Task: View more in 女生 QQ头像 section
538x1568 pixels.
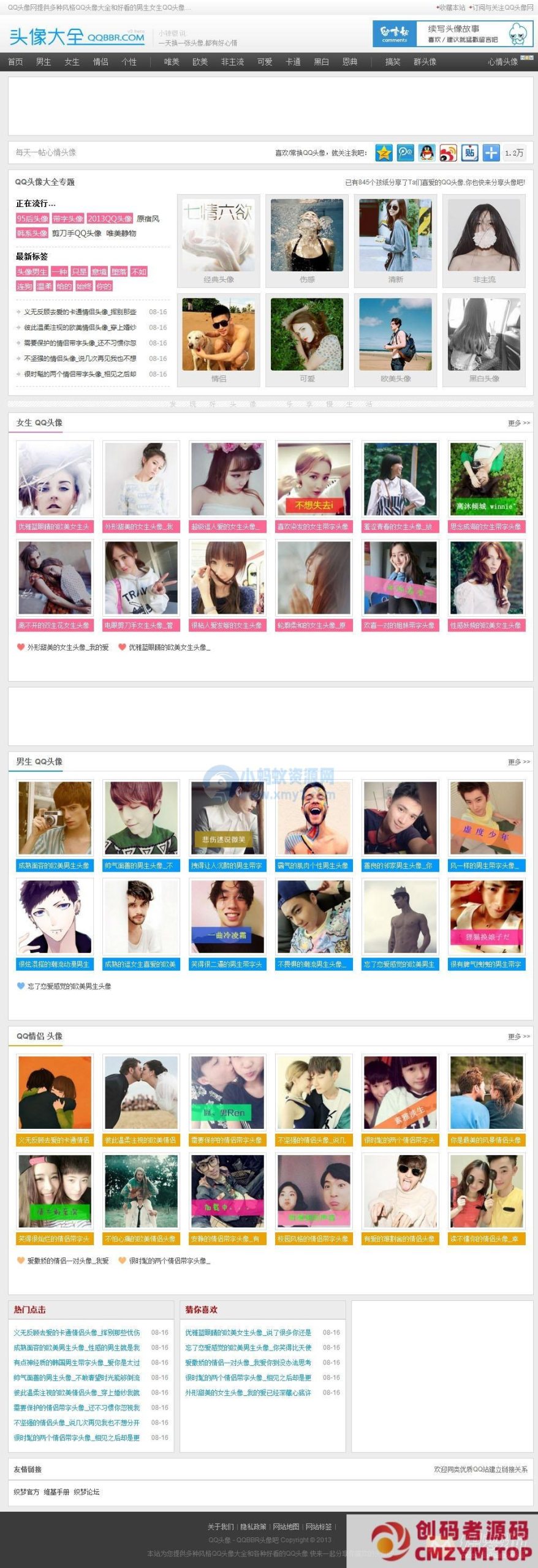Action: pyautogui.click(x=518, y=423)
